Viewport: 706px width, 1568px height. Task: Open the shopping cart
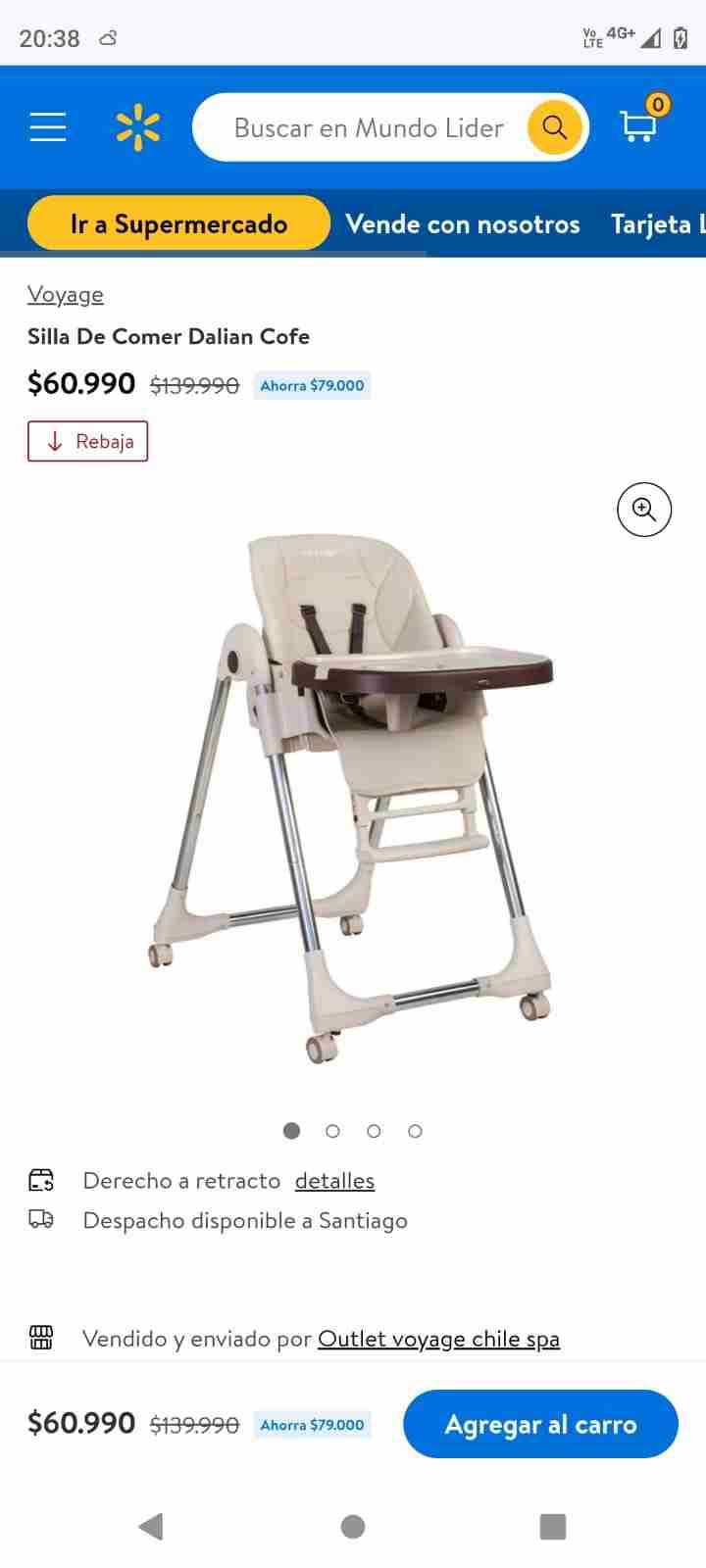click(639, 127)
